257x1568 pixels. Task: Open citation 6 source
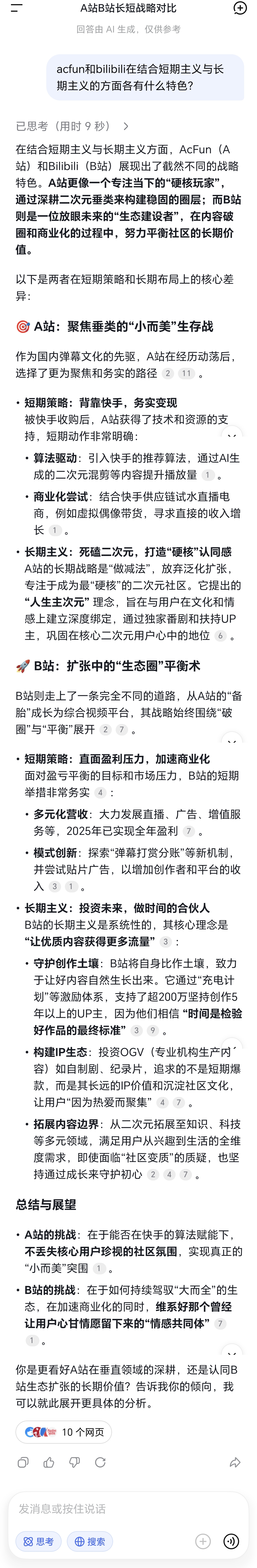coord(220,635)
